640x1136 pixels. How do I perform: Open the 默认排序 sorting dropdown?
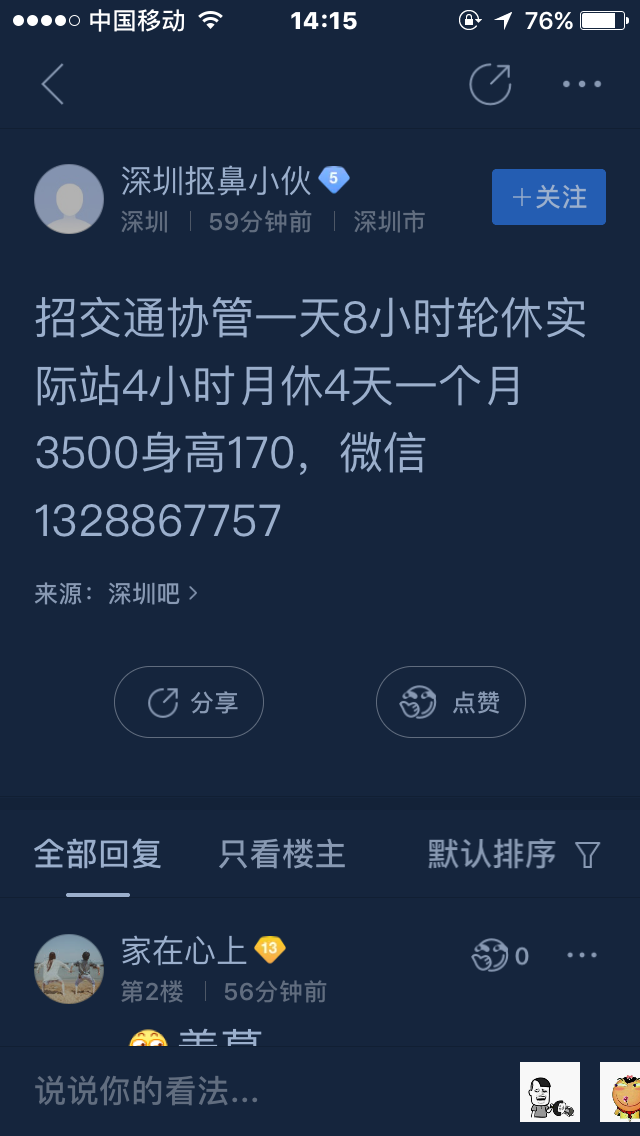click(515, 854)
